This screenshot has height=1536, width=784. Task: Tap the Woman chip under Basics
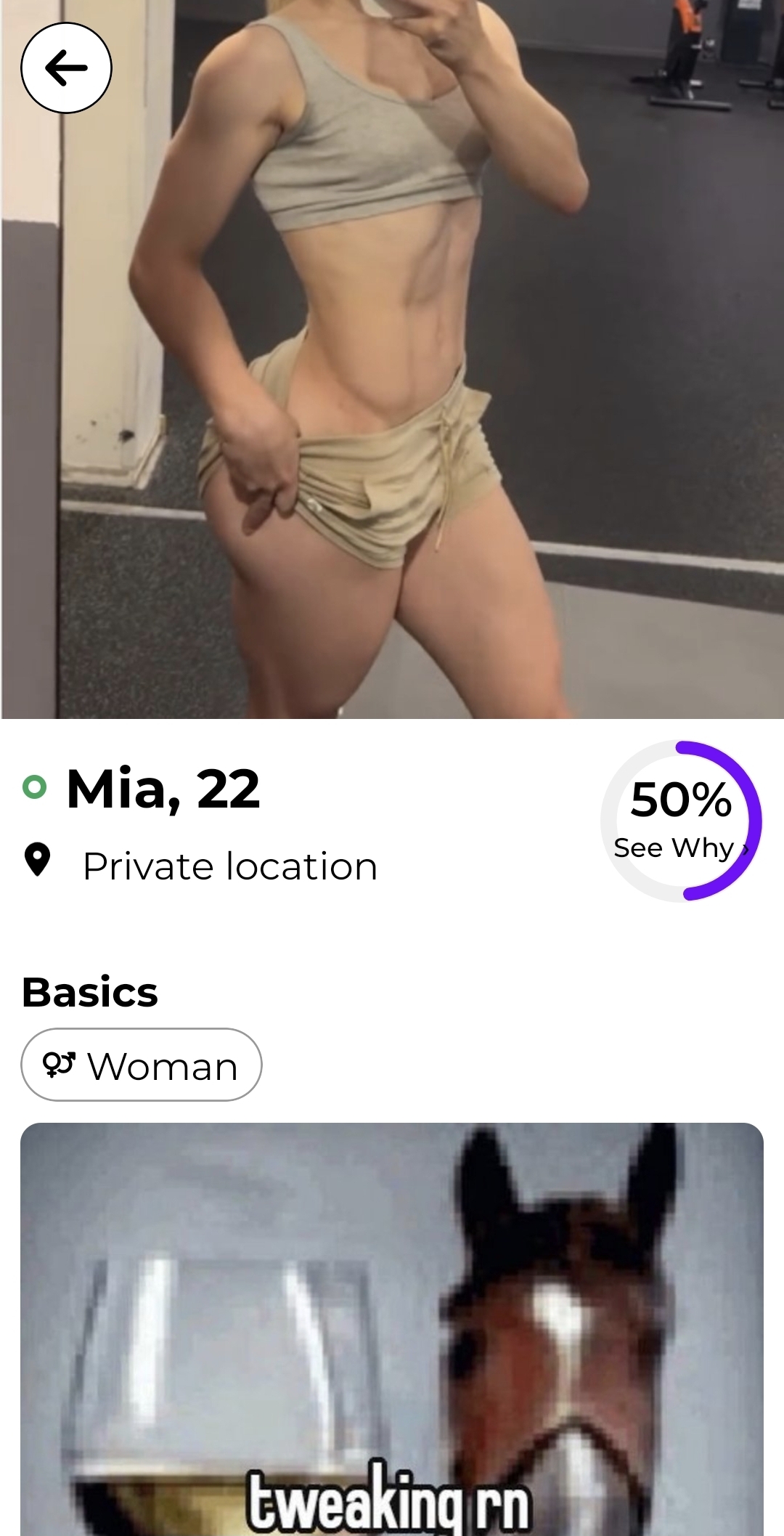(142, 1065)
